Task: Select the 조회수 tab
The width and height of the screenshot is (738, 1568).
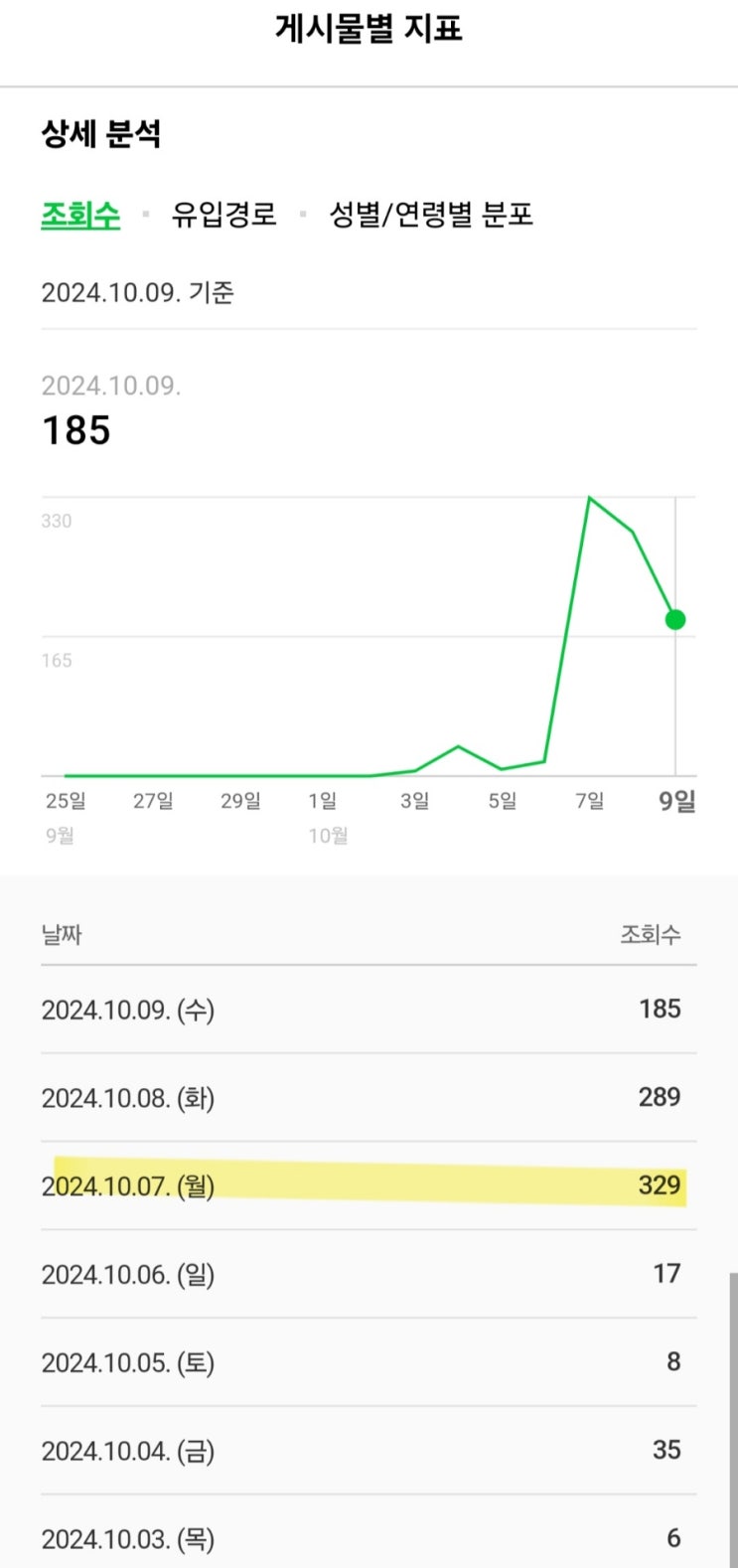Action: [x=80, y=215]
